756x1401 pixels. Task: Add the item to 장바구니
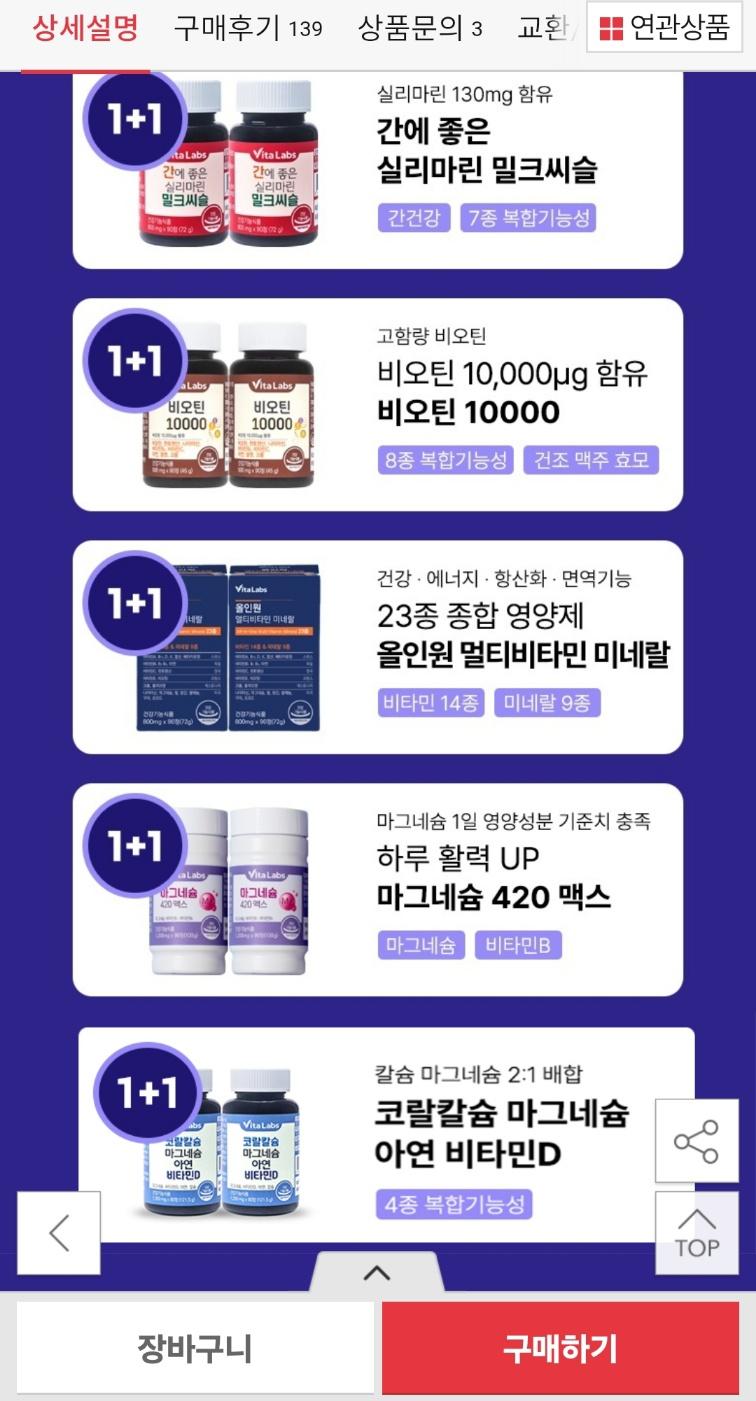point(195,1348)
